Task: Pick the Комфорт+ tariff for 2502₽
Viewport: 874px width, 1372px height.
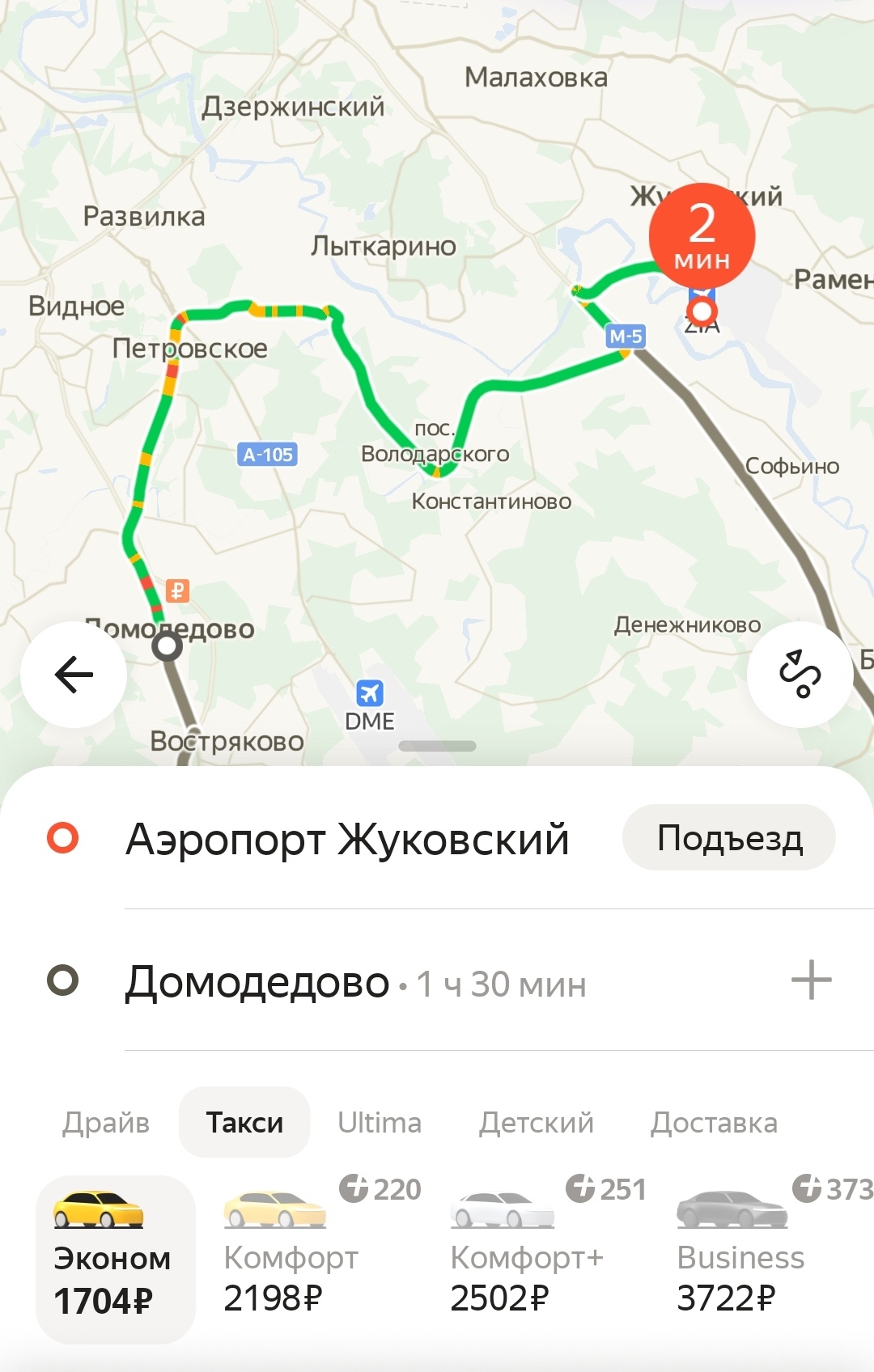Action: coord(526,1259)
